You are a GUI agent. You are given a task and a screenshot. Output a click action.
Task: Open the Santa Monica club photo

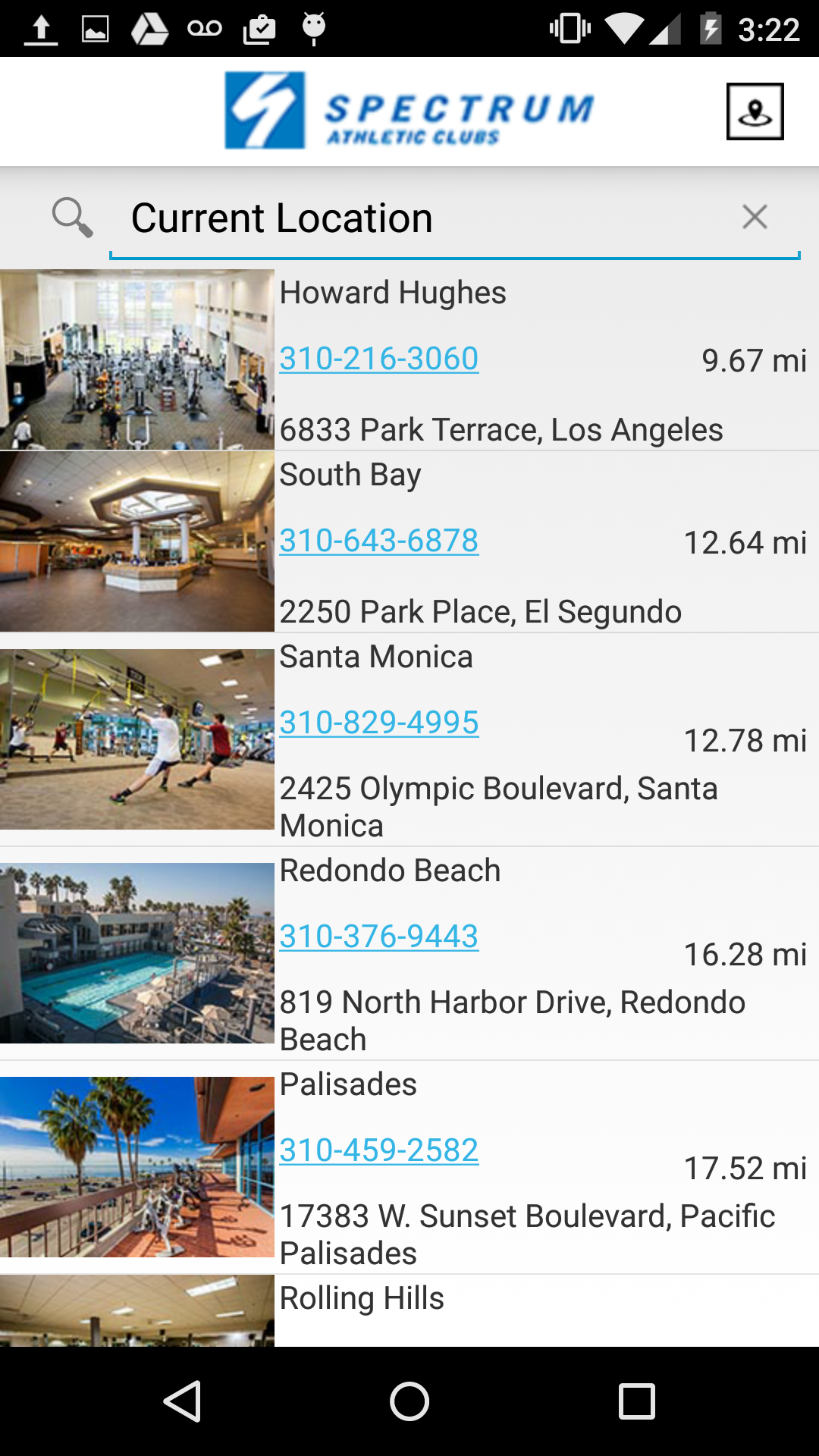(x=136, y=739)
